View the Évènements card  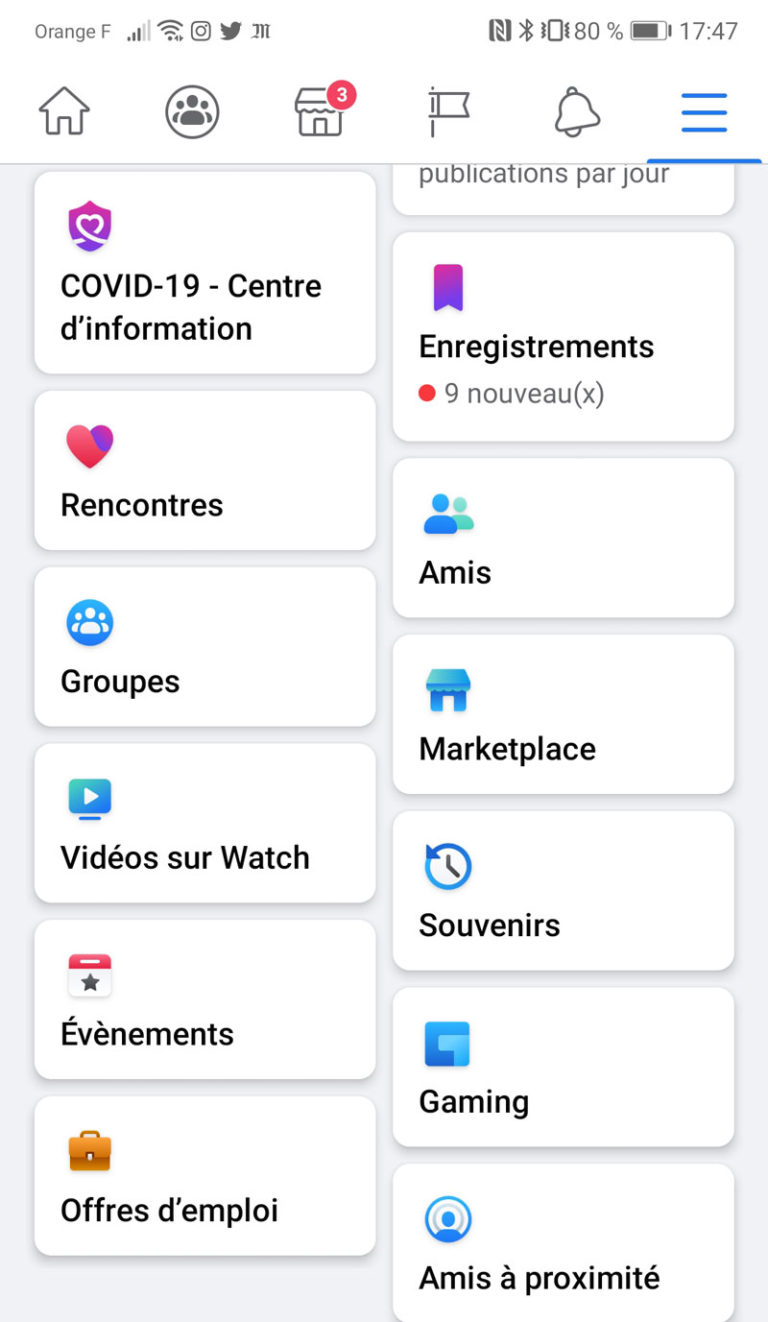click(205, 999)
